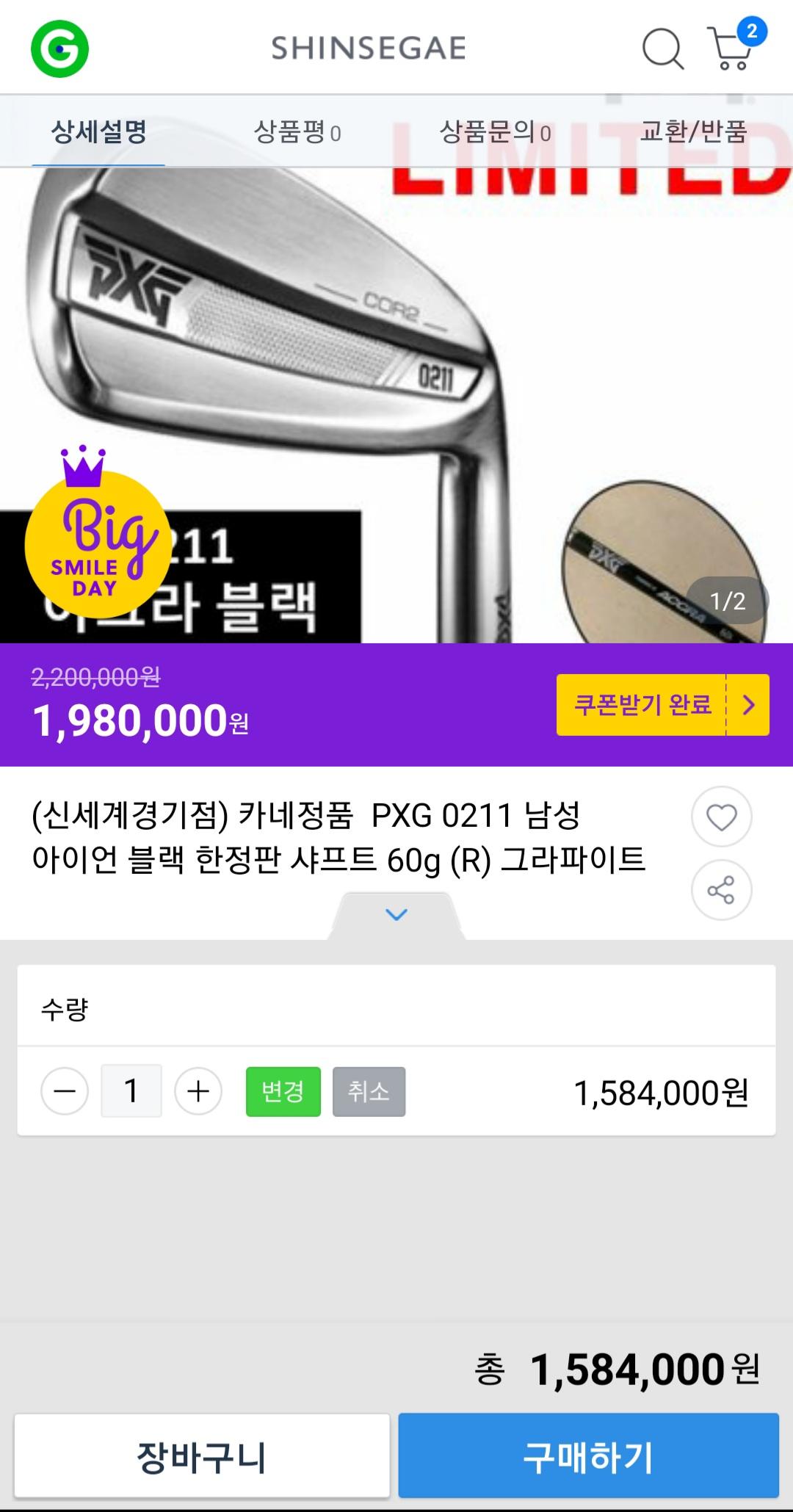Open the Gmarket home logo
This screenshot has height=1512, width=793.
(x=59, y=48)
